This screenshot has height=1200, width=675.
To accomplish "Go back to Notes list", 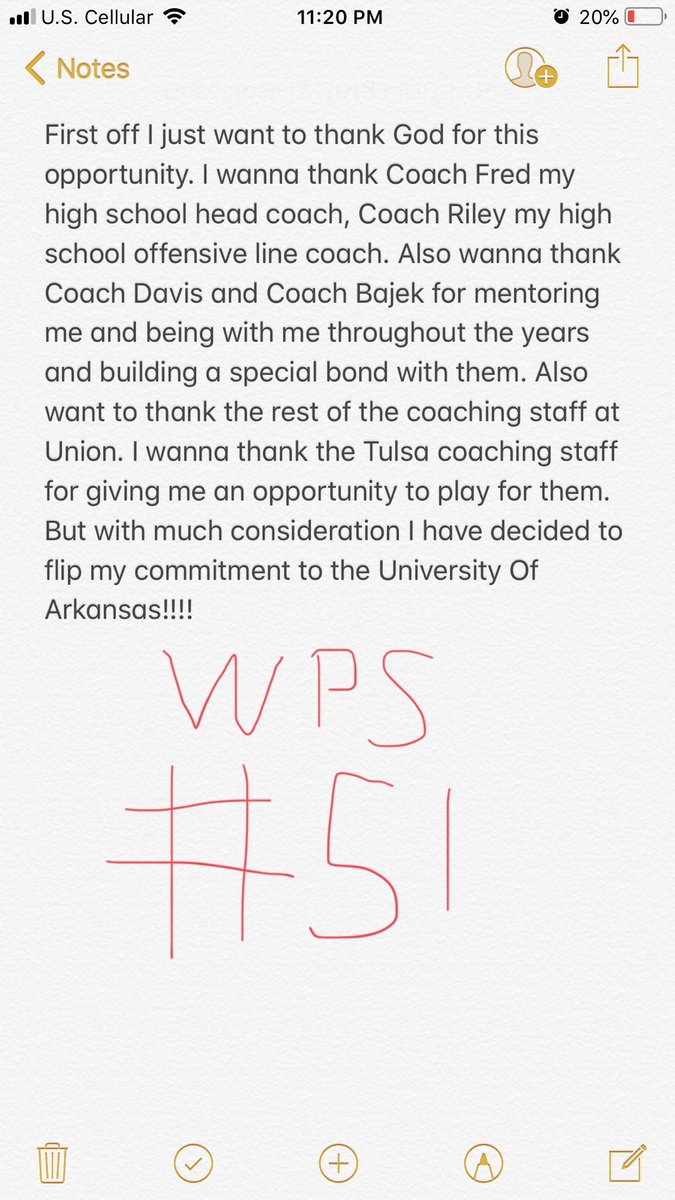I will [78, 69].
